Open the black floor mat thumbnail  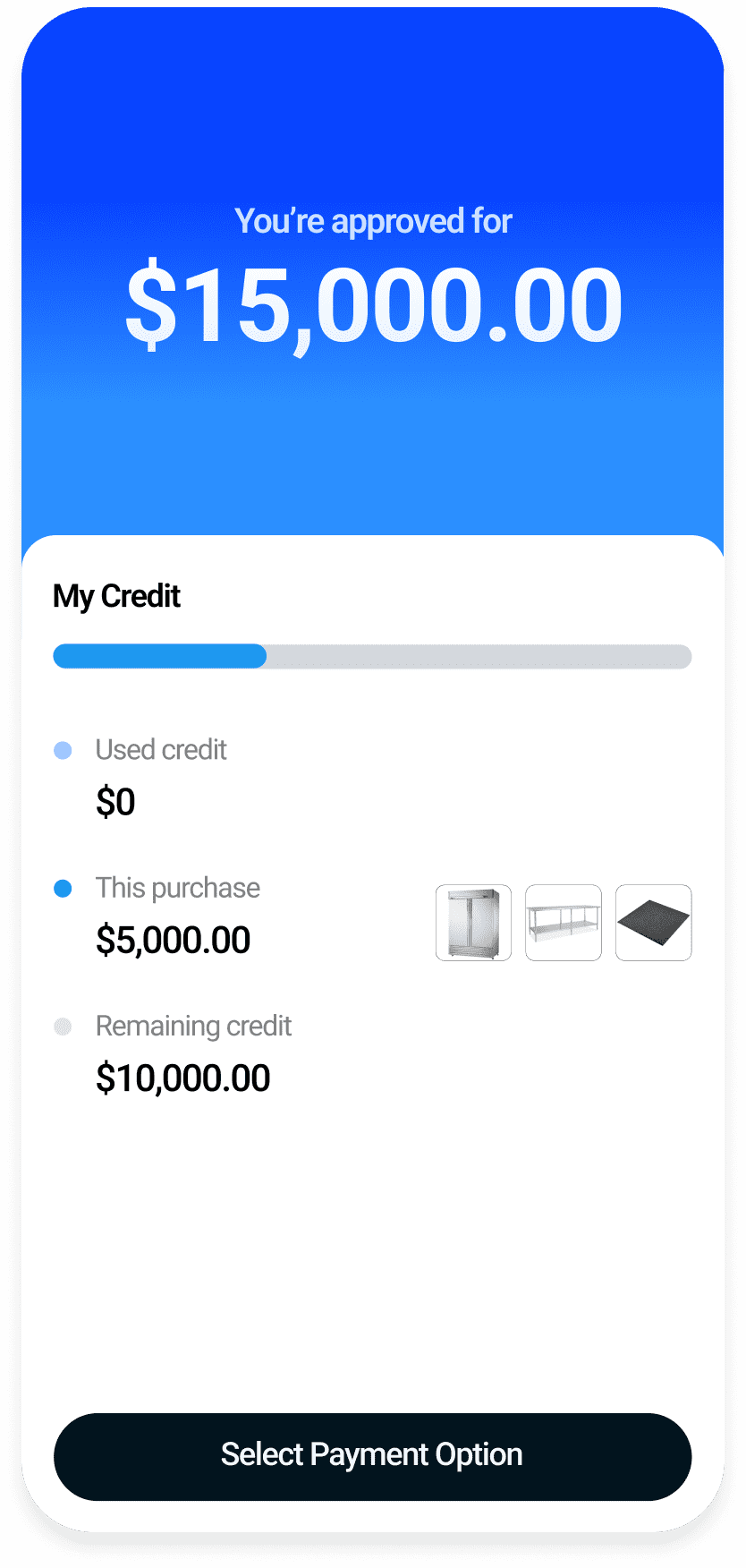pos(653,923)
